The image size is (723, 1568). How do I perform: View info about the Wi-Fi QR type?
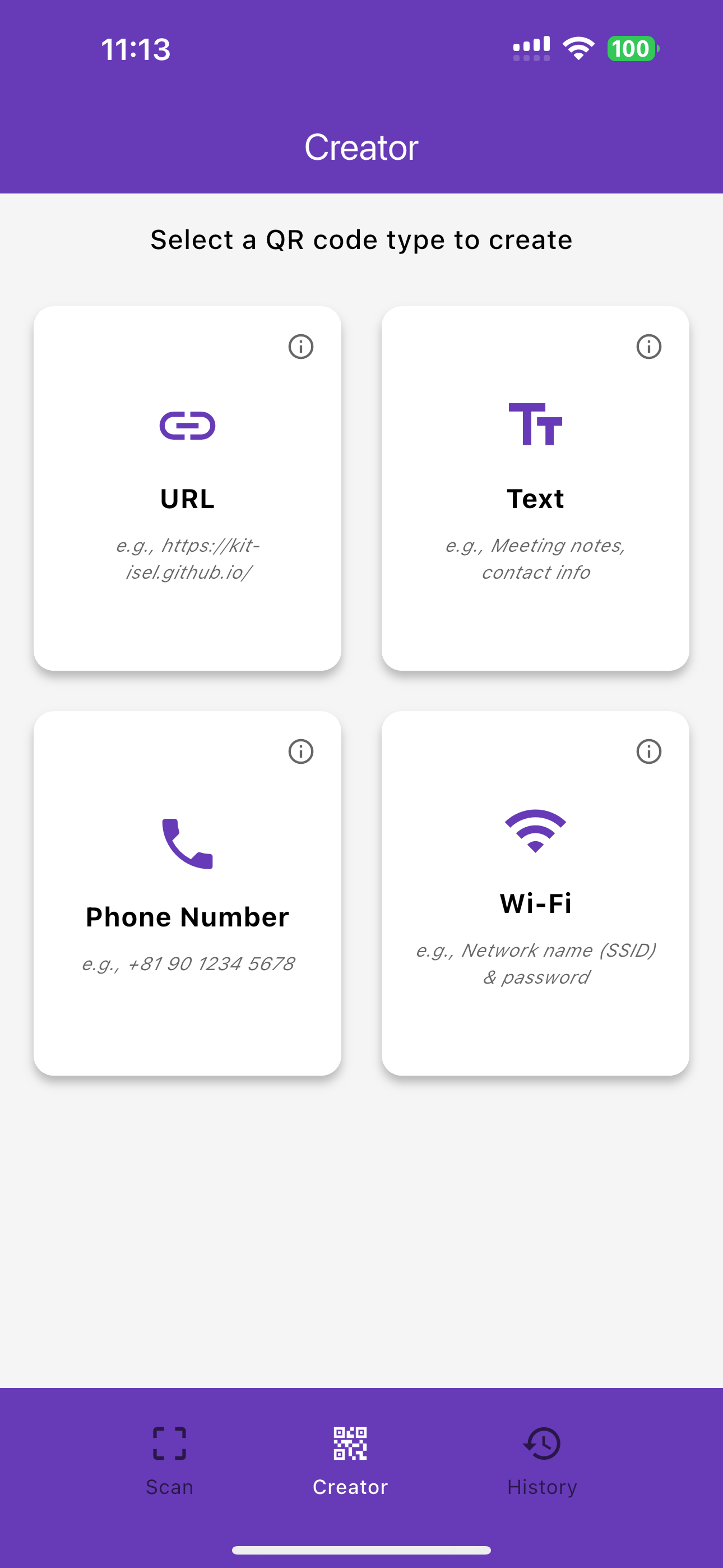tap(649, 751)
